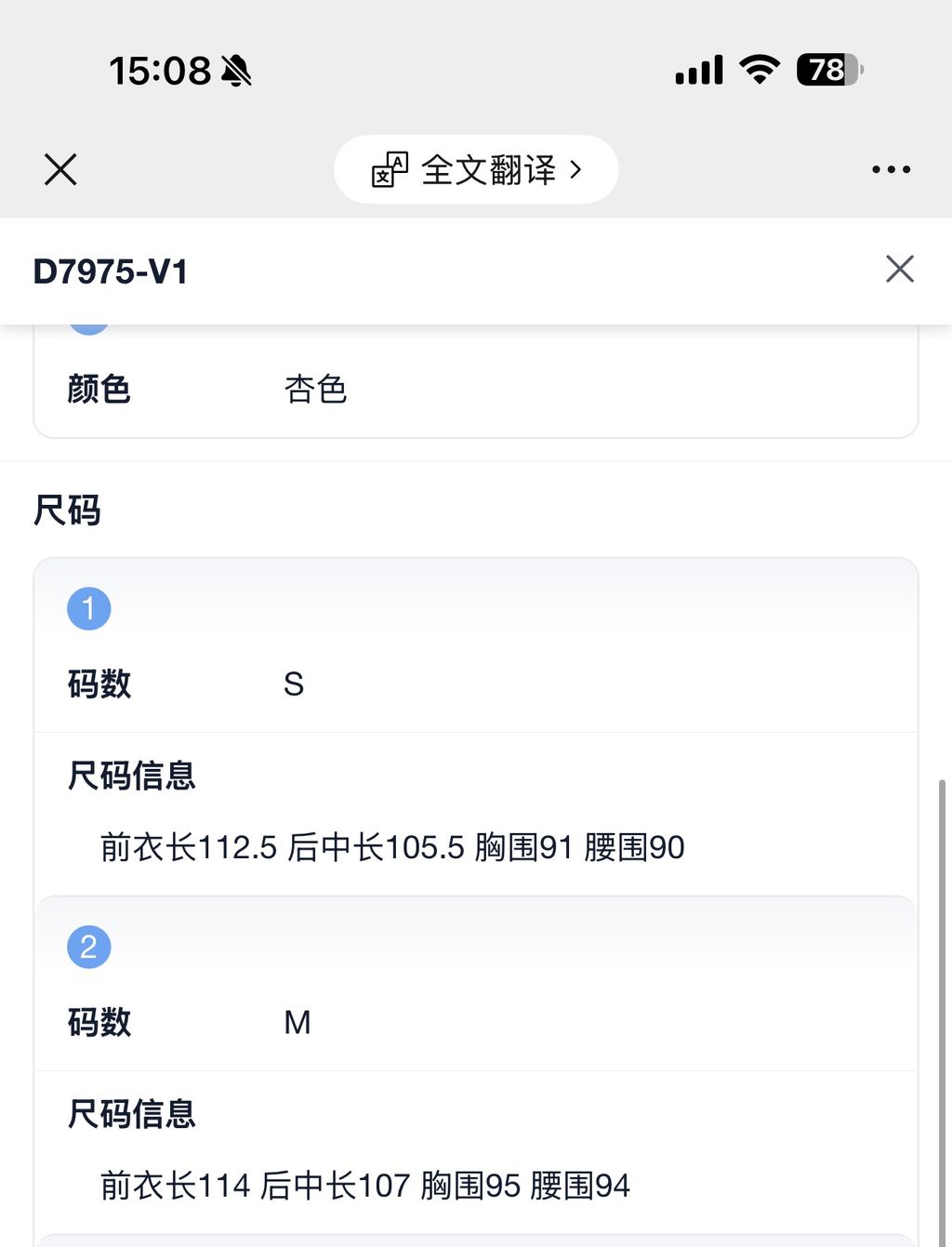Tap the 杏色 color value
The width and height of the screenshot is (952, 1247).
(x=316, y=390)
